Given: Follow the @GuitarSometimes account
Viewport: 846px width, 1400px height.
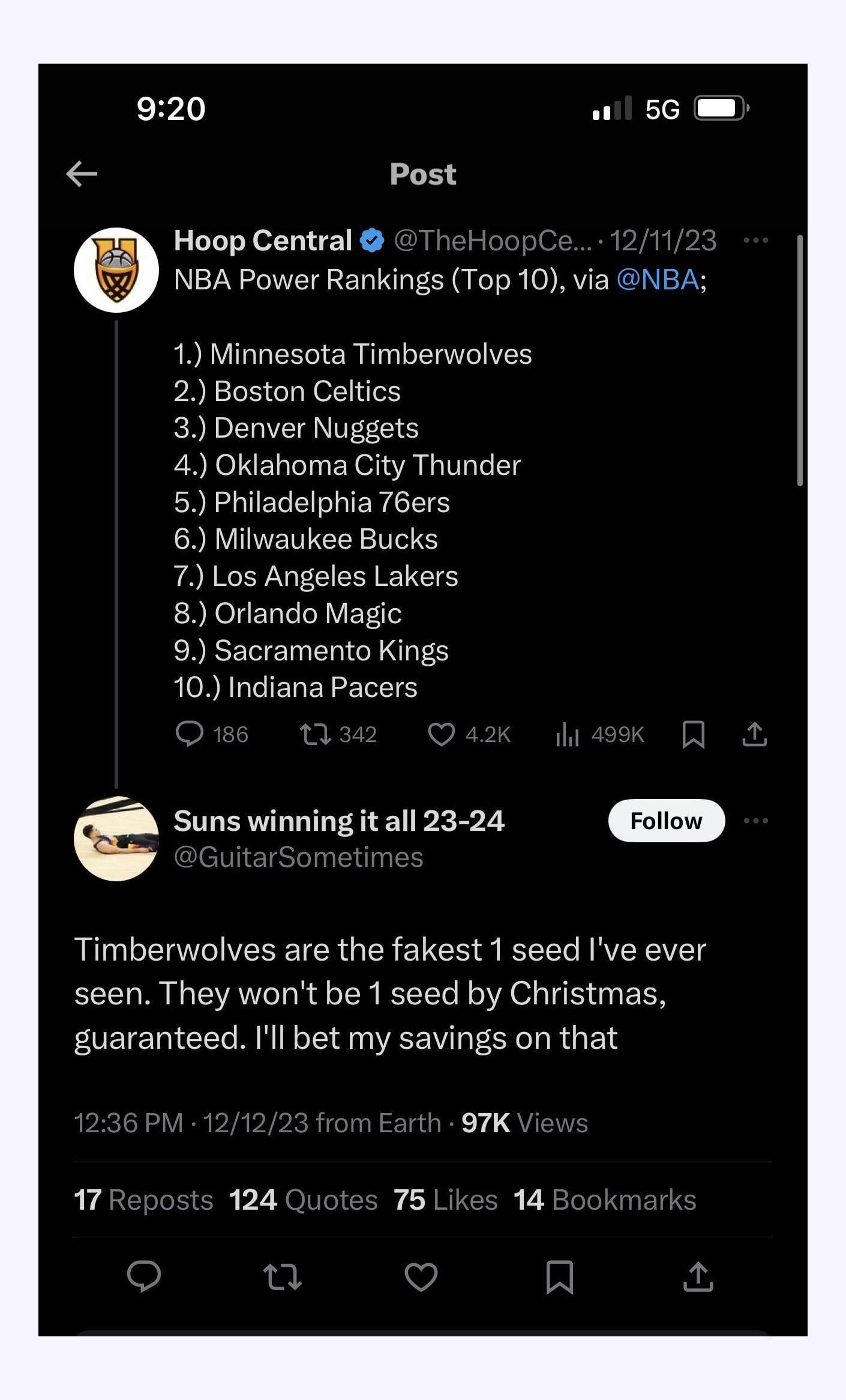Looking at the screenshot, I should [x=666, y=821].
